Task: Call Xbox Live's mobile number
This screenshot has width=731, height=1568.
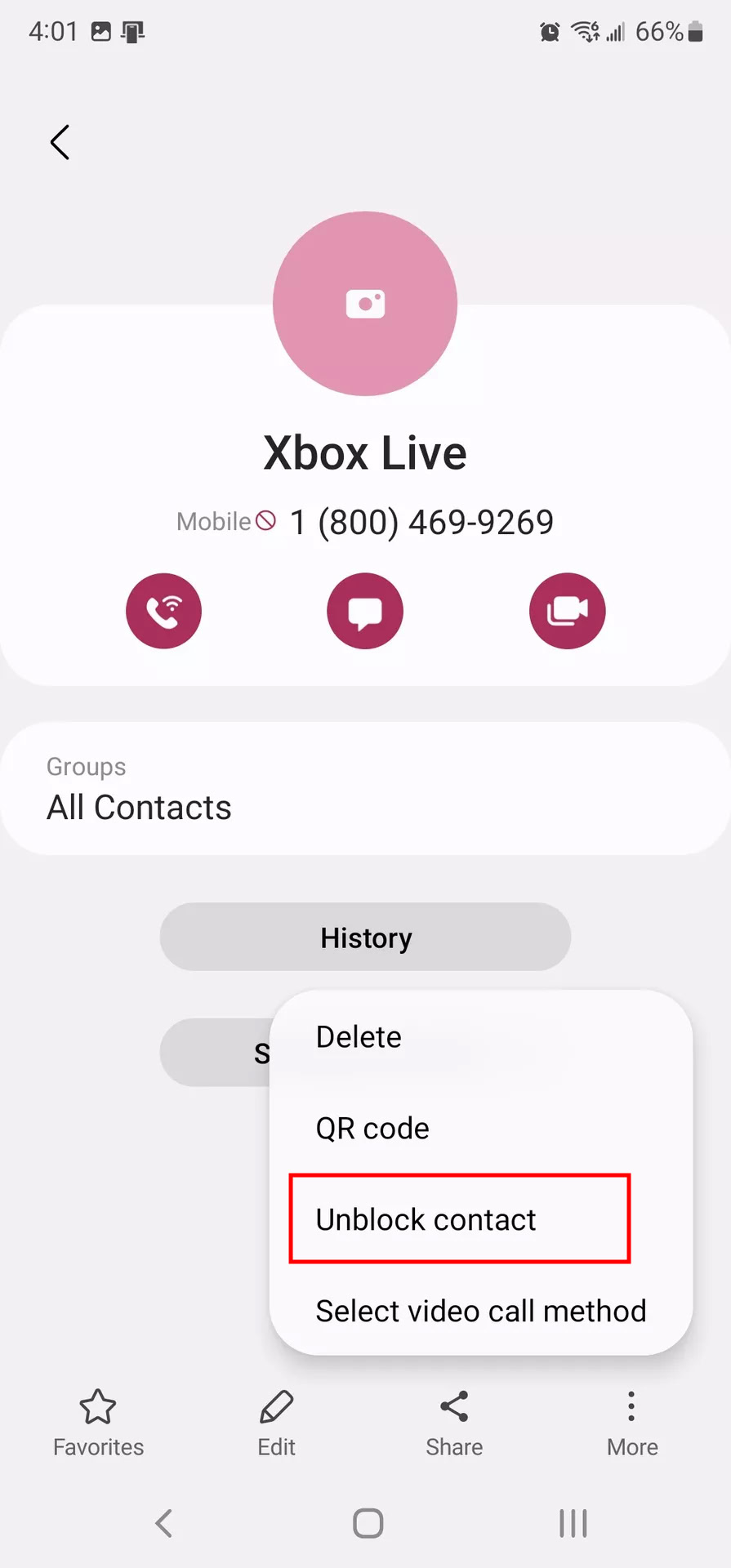Action: tap(163, 611)
